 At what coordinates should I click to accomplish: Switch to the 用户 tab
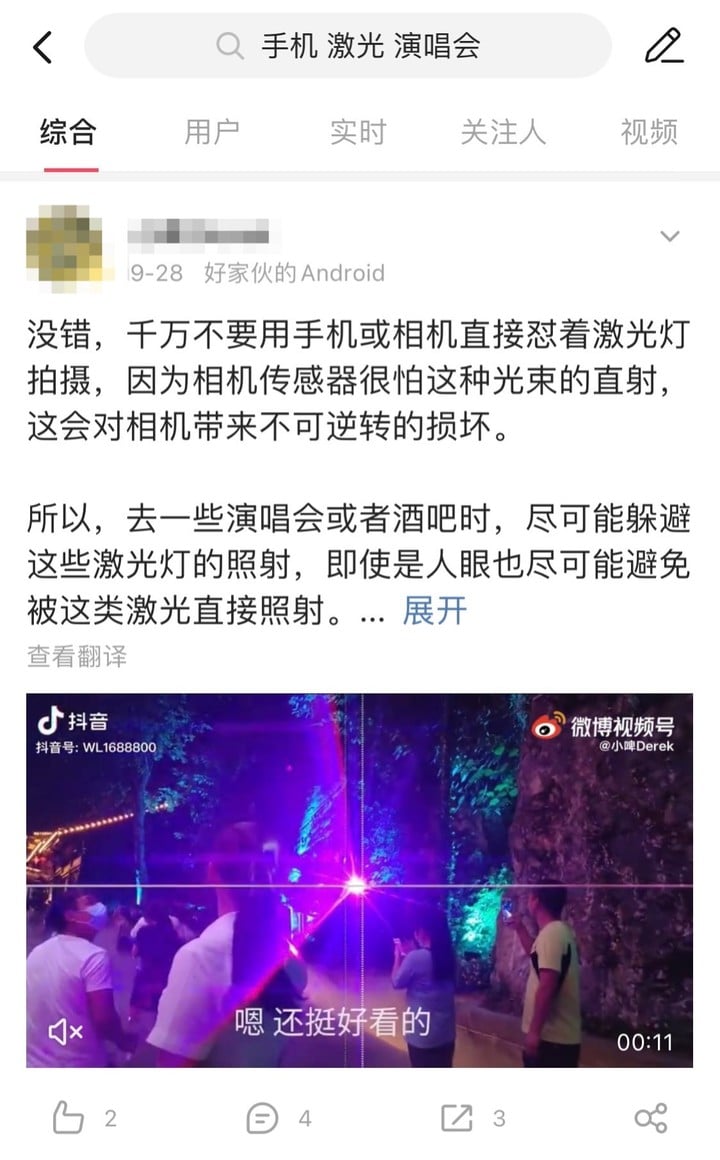pyautogui.click(x=212, y=132)
